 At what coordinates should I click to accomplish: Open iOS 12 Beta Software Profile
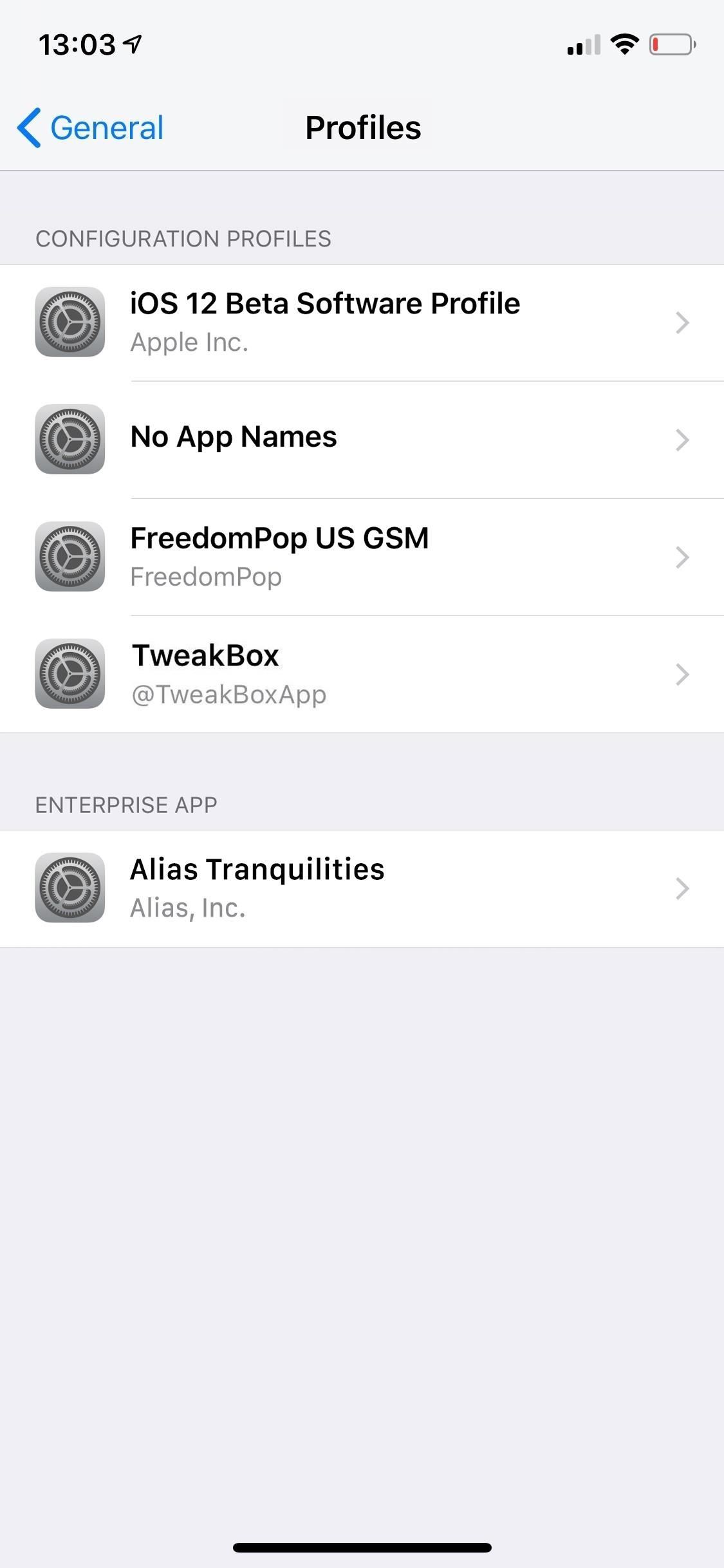(362, 322)
